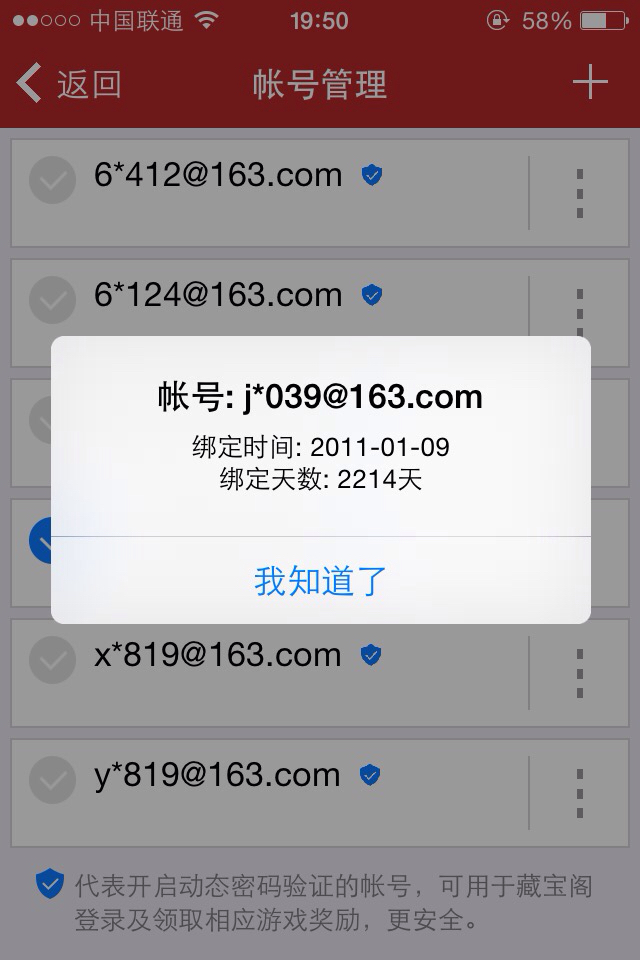Select the 6*124@163.com account checkmark
640x960 pixels.
click(52, 300)
